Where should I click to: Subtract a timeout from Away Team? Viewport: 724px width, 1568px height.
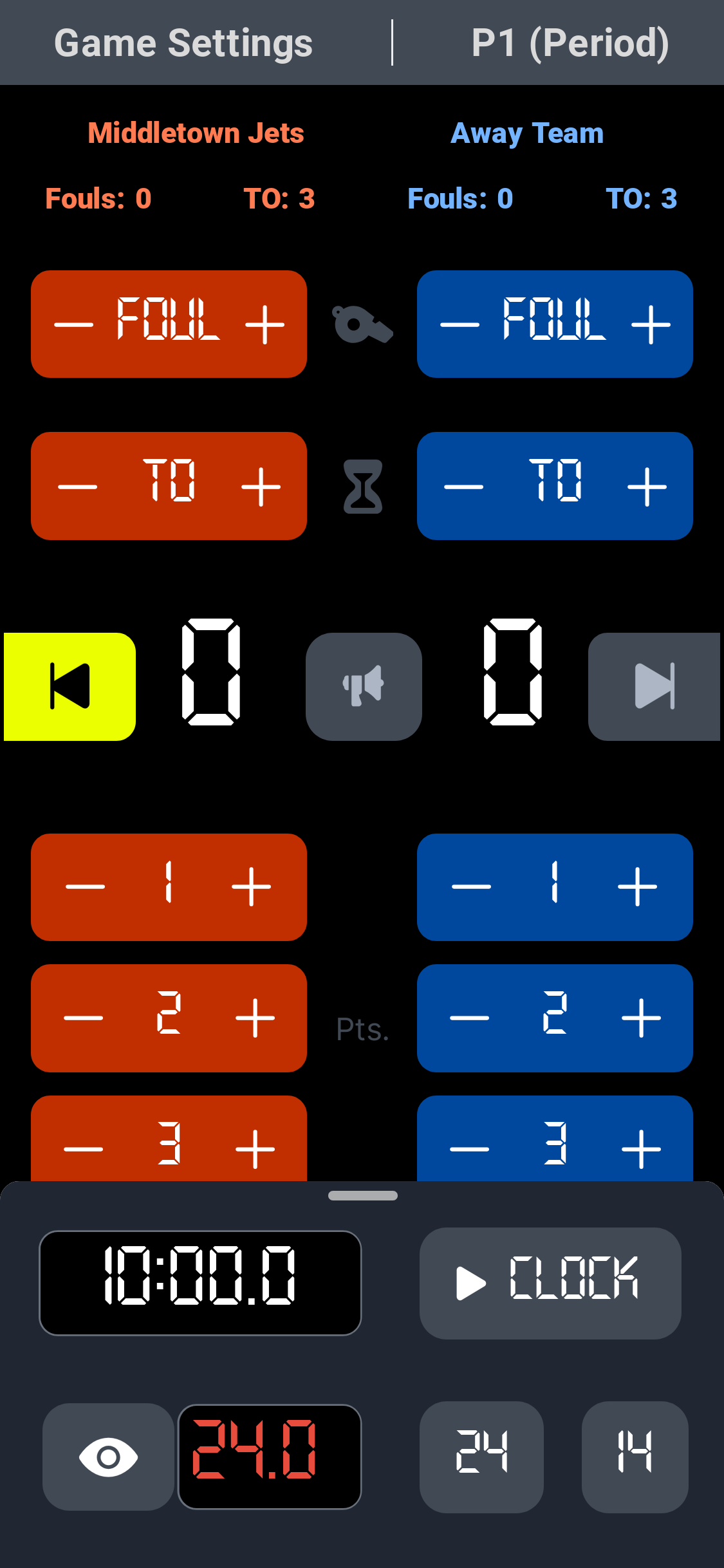[x=463, y=487]
